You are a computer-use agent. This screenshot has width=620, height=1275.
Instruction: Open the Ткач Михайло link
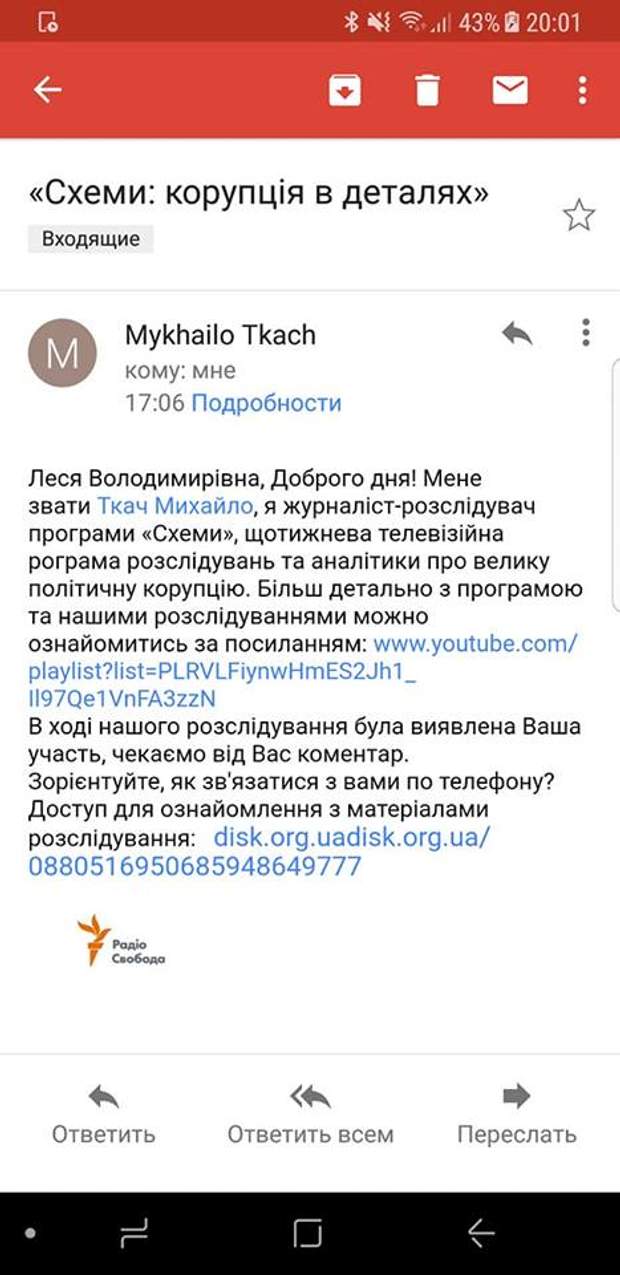tap(174, 507)
